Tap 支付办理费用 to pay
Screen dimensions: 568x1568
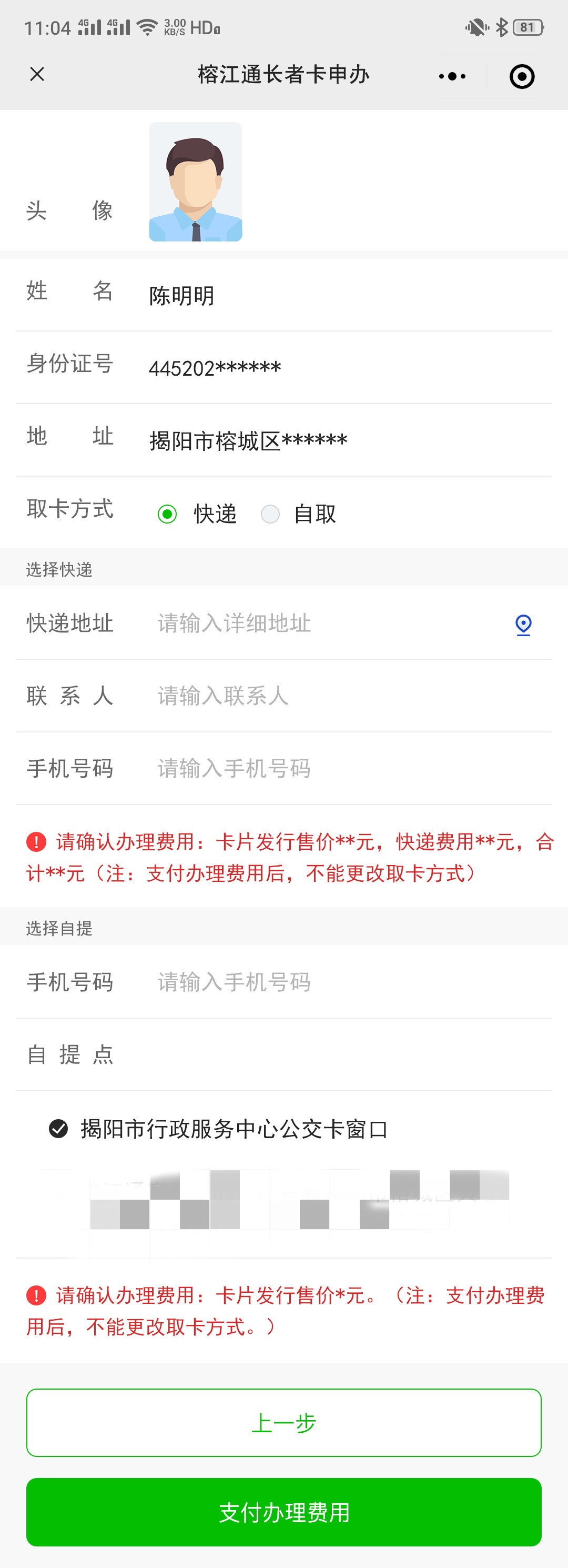click(x=283, y=1511)
